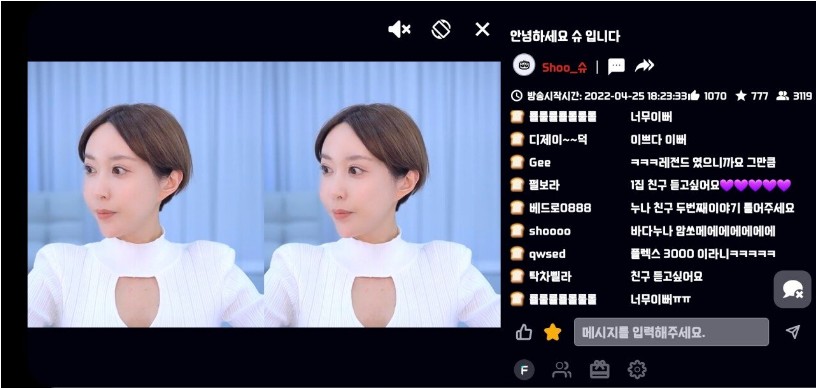Focus the chat message input field
Viewport: 816px width, 388px height.
tap(671, 332)
